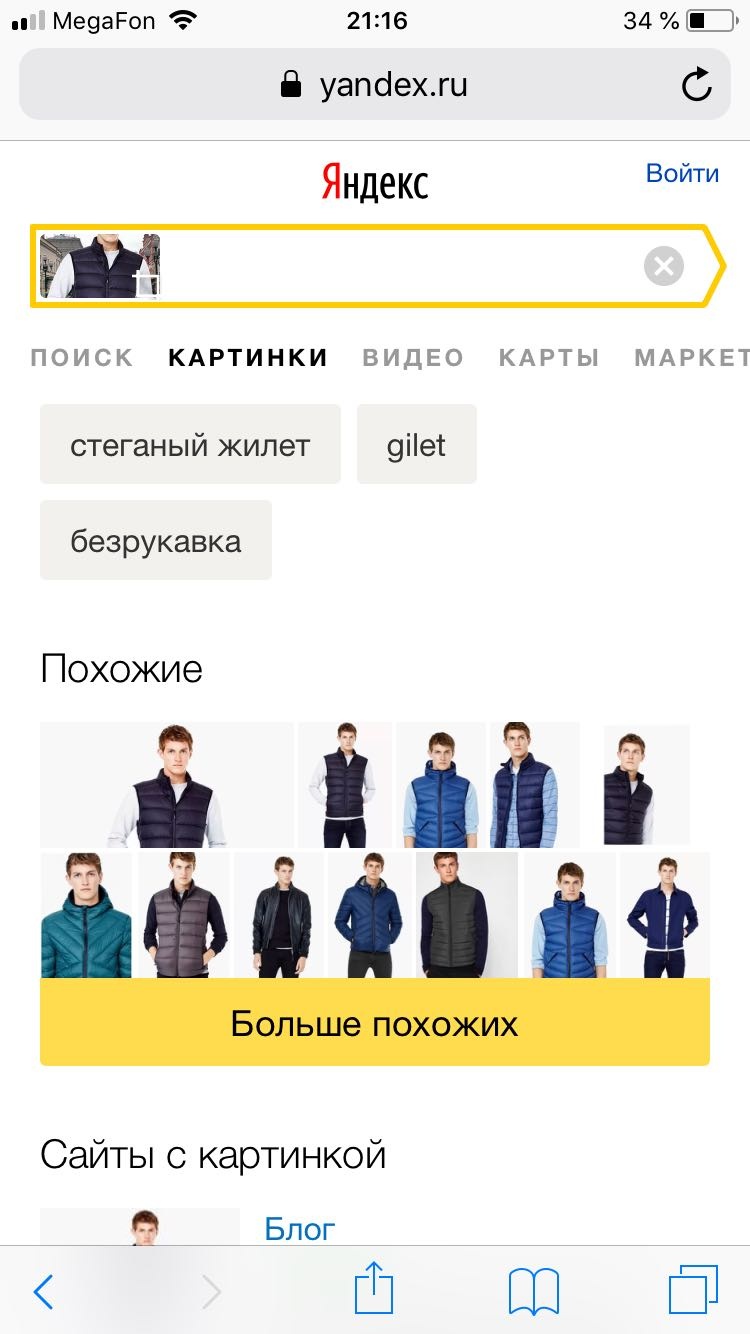Switch to the Поиск tab

tap(82, 358)
